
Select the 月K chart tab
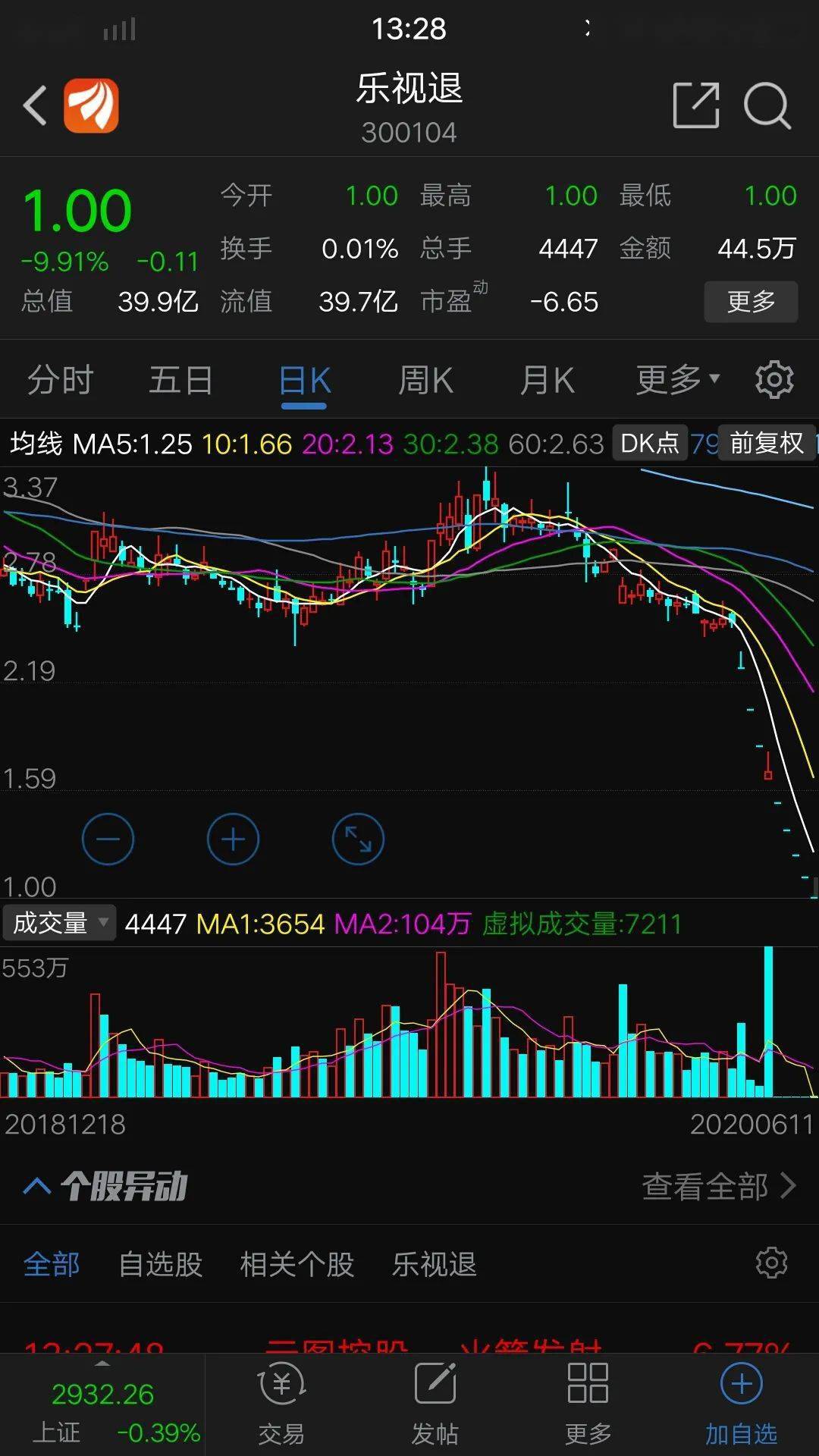[547, 380]
